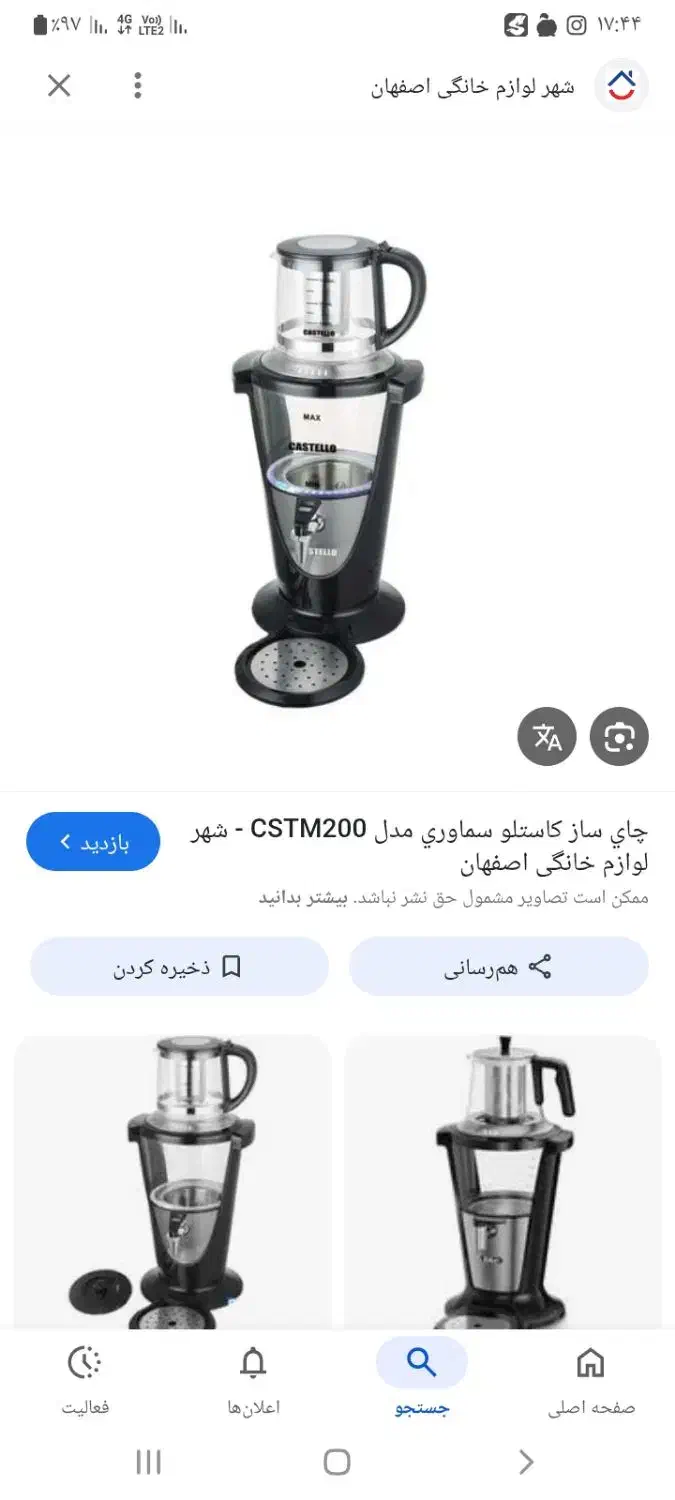
Task: Open the main Castello tea maker image
Action: (330, 470)
